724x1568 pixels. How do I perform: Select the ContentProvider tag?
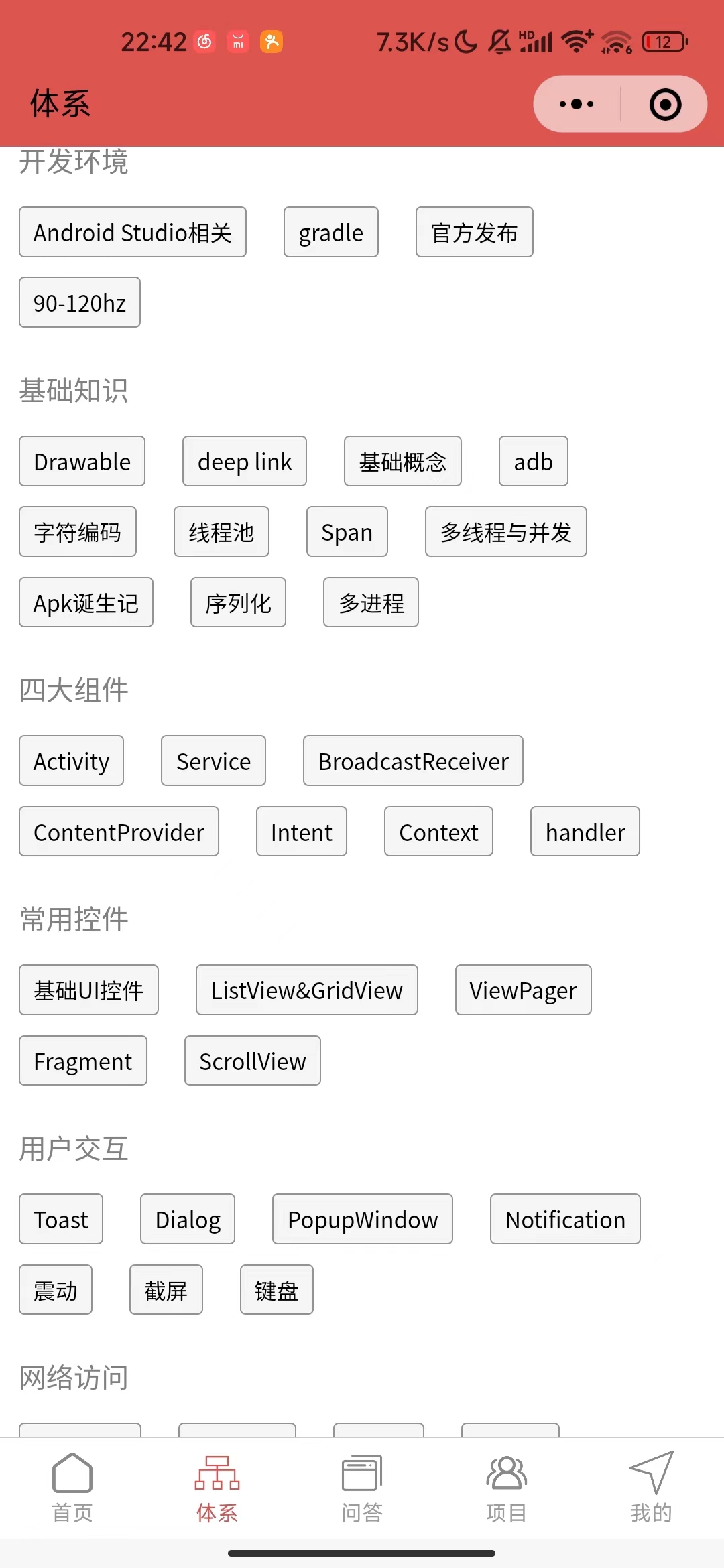[x=119, y=832]
